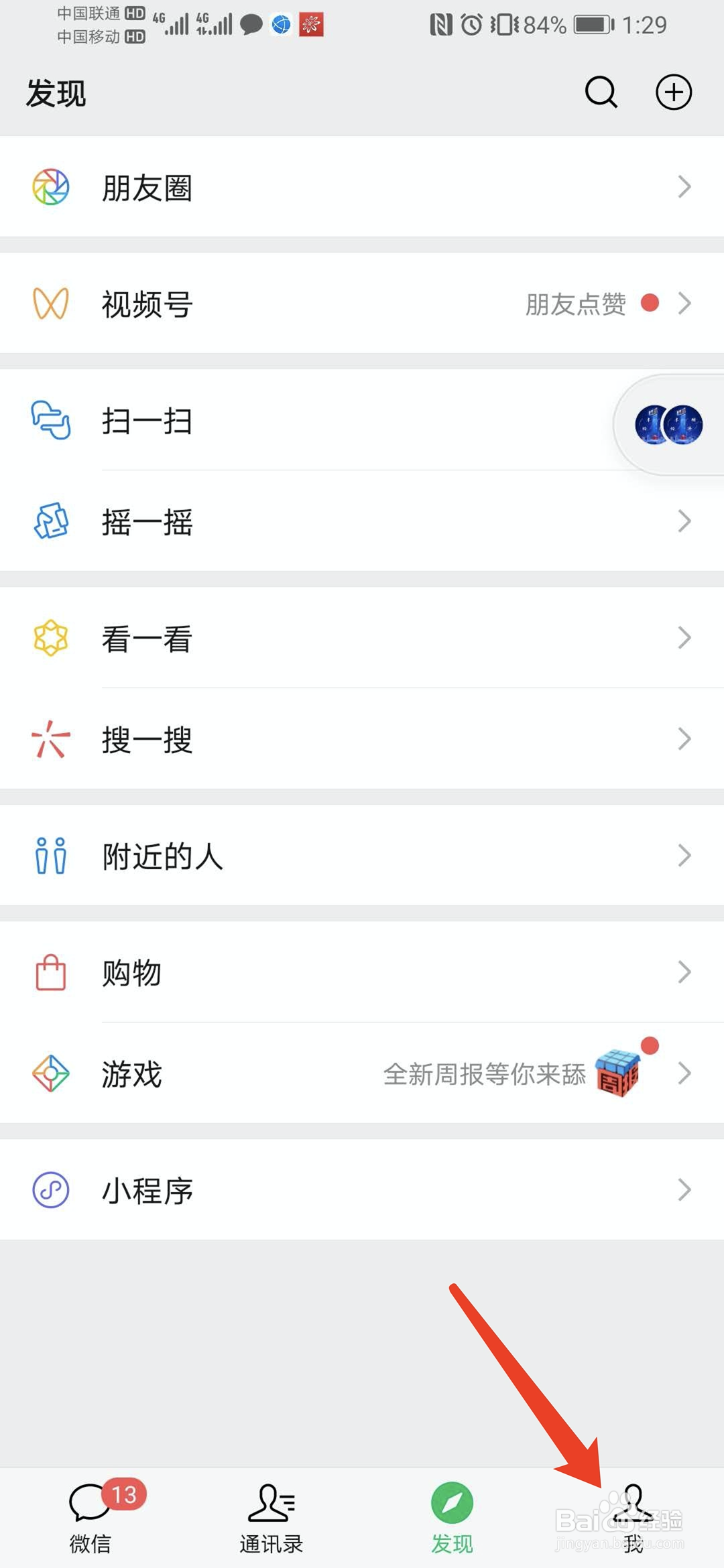This screenshot has height=1568, width=724.
Task: Tap the plus icon in the top bar
Action: [673, 92]
